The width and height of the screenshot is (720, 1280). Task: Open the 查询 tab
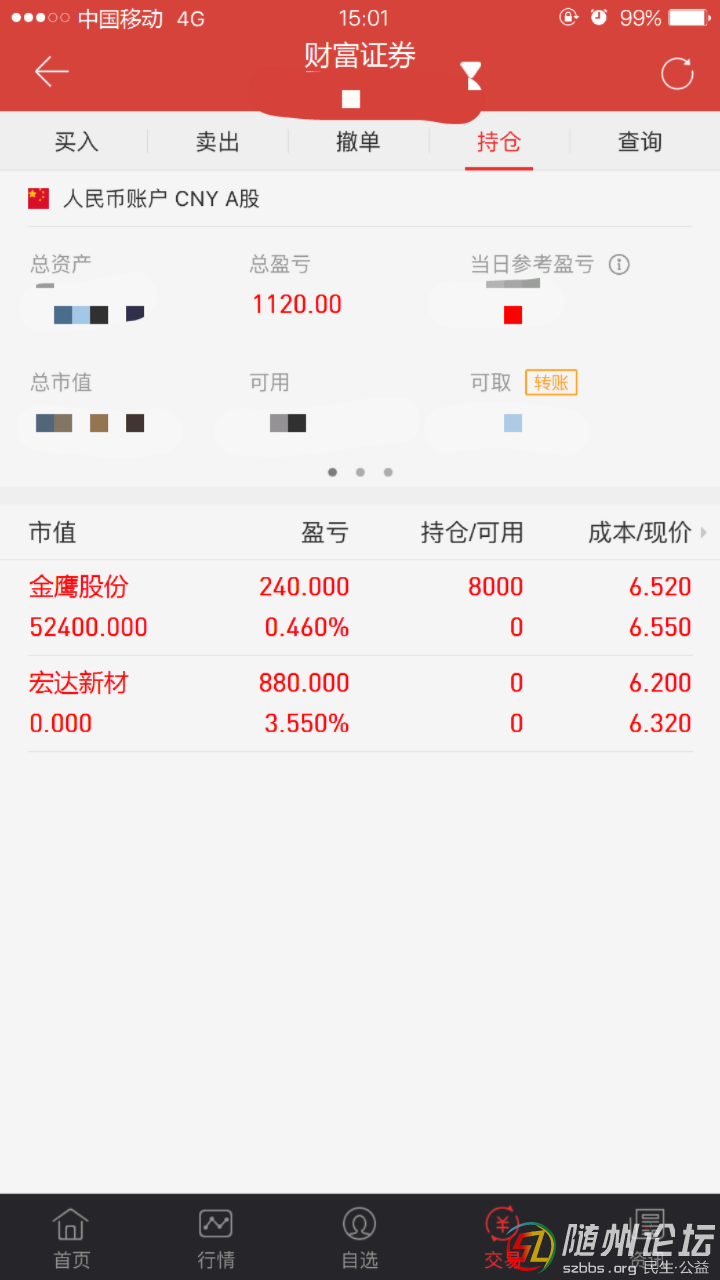coord(640,142)
